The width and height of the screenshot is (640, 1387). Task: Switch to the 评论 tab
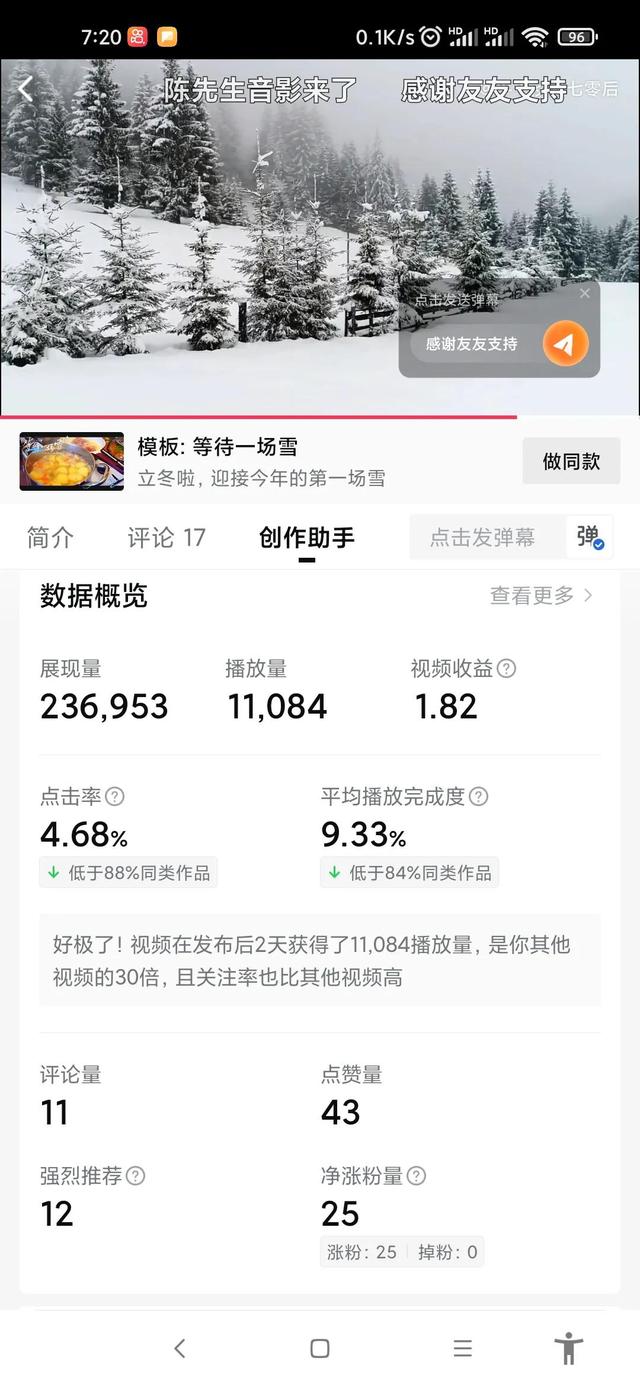pos(166,537)
